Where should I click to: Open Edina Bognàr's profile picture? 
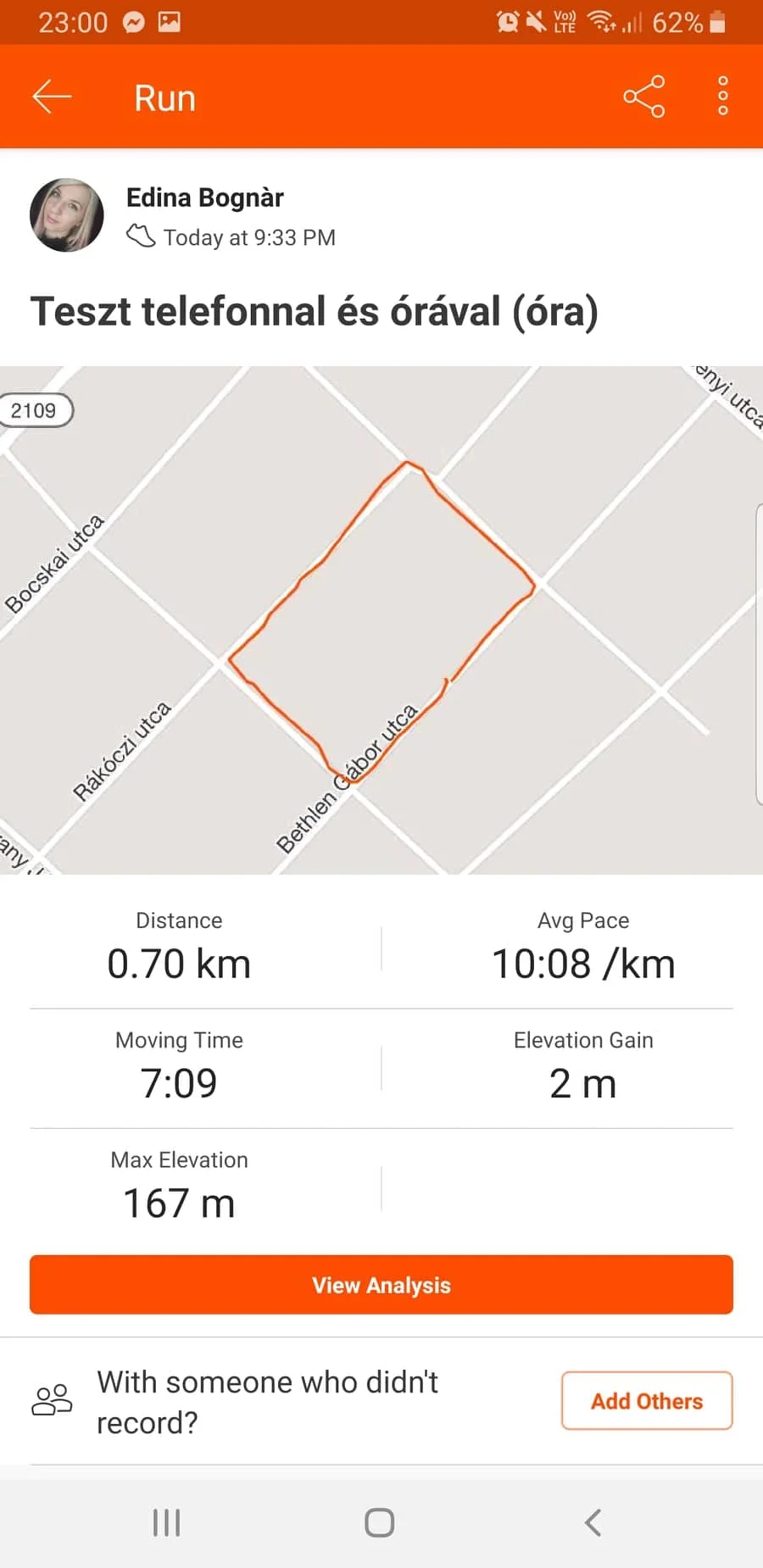pos(67,215)
